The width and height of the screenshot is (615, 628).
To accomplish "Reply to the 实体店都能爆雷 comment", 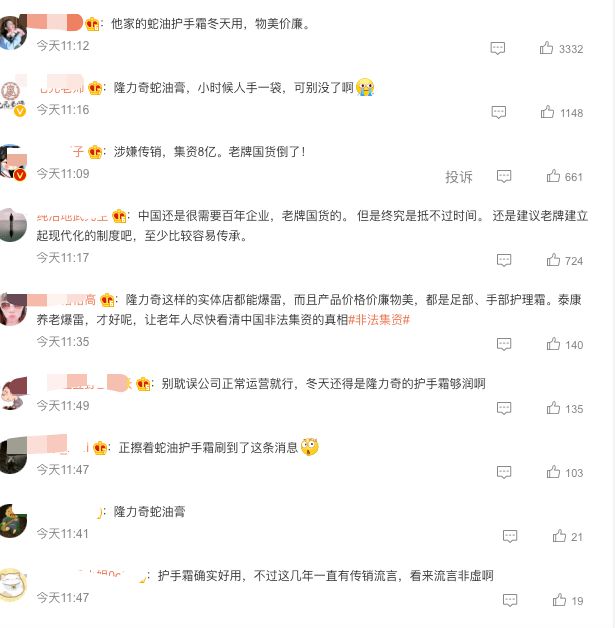I will pos(504,344).
